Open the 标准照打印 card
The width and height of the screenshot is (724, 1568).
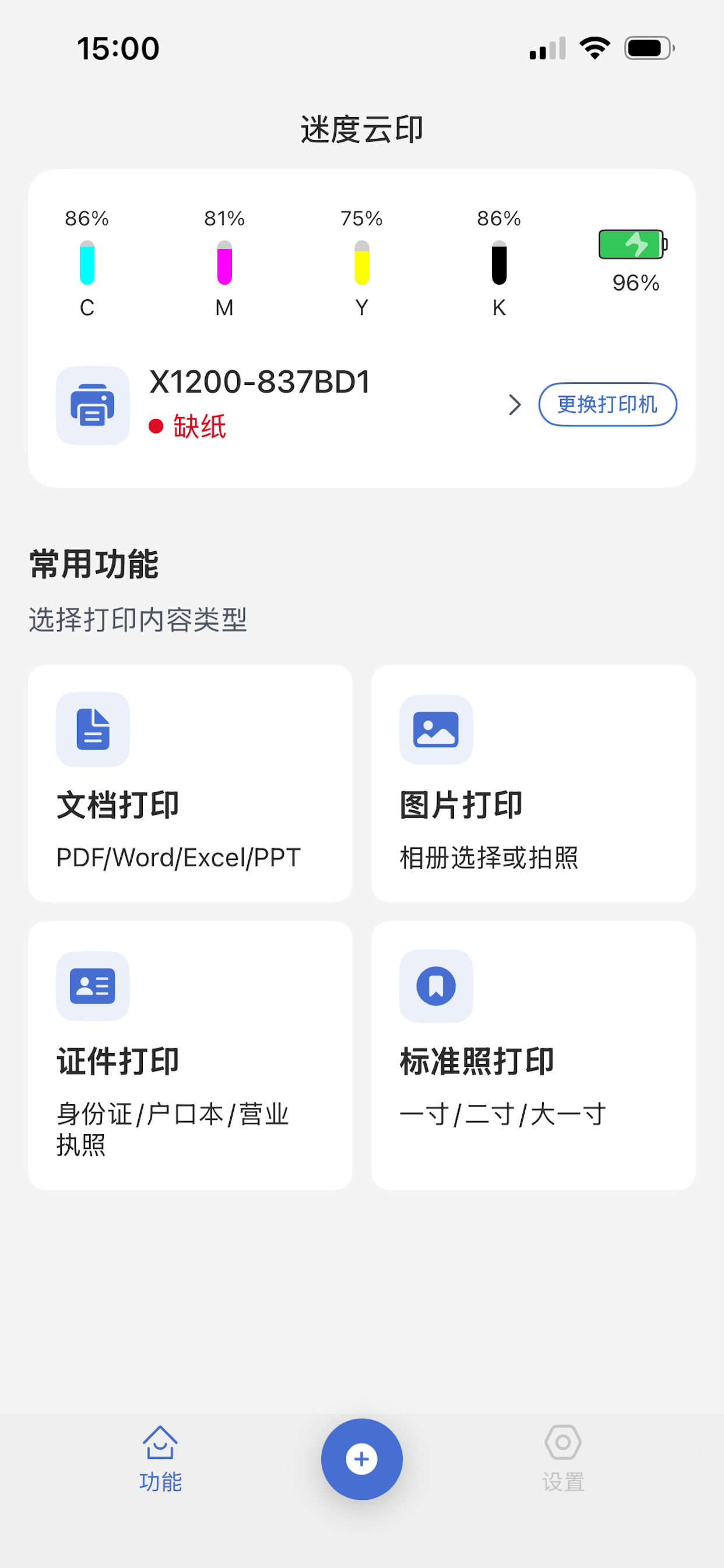(533, 1055)
